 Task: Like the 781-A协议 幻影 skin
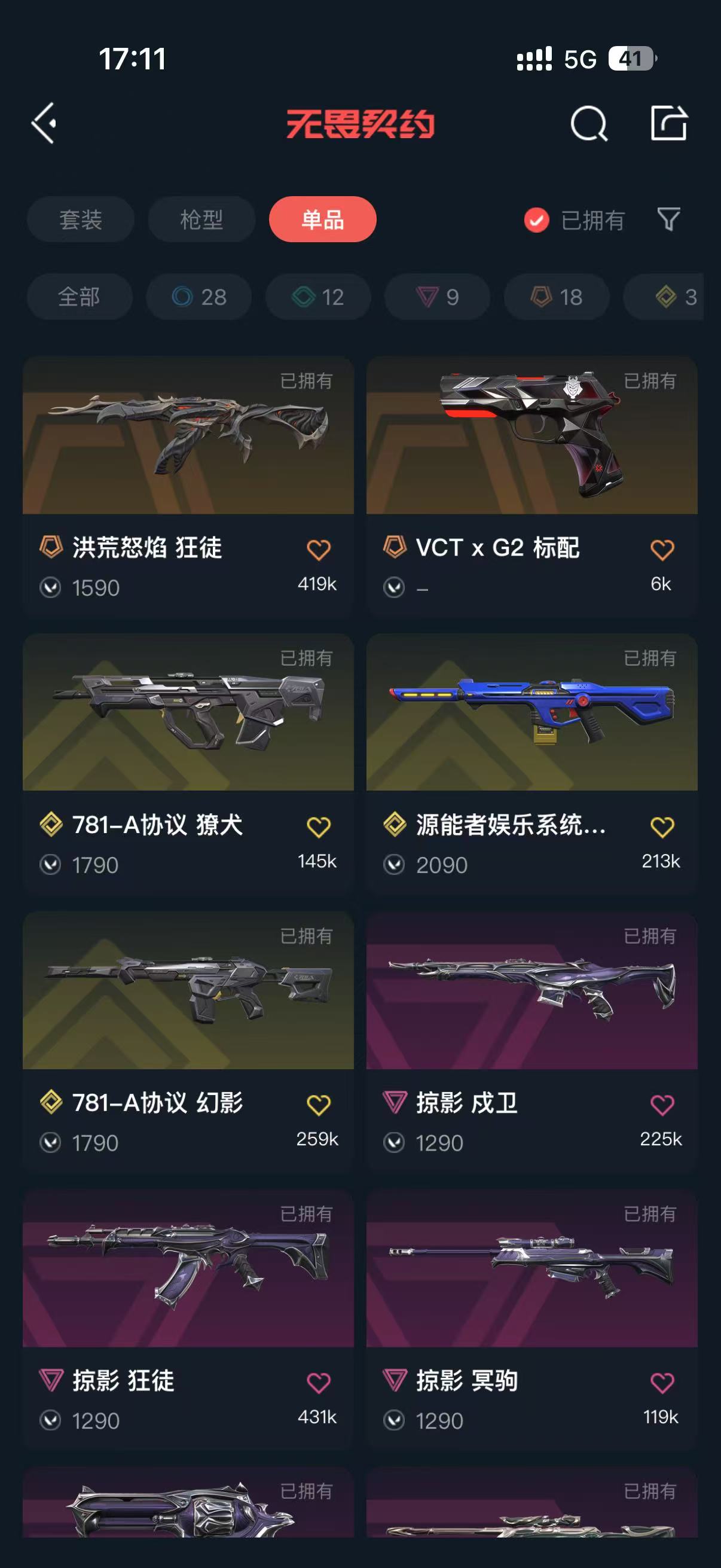pyautogui.click(x=318, y=1105)
